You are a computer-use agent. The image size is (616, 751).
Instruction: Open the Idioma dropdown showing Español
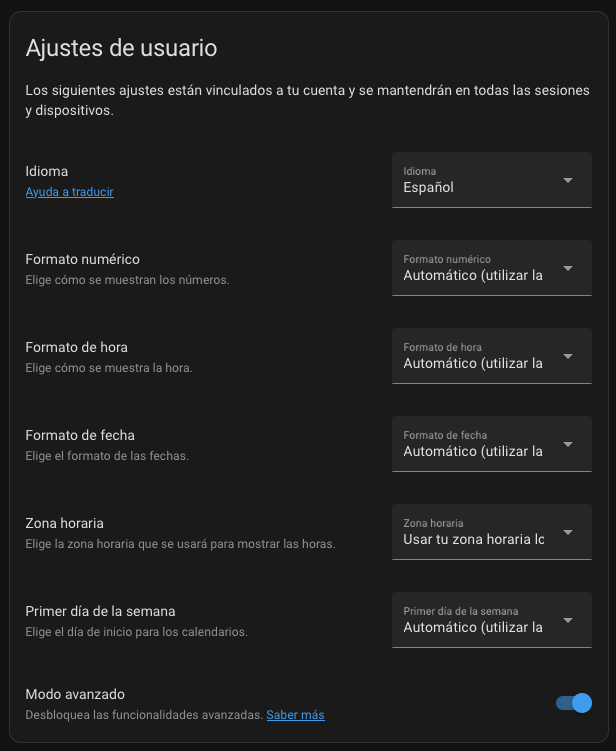click(x=491, y=180)
